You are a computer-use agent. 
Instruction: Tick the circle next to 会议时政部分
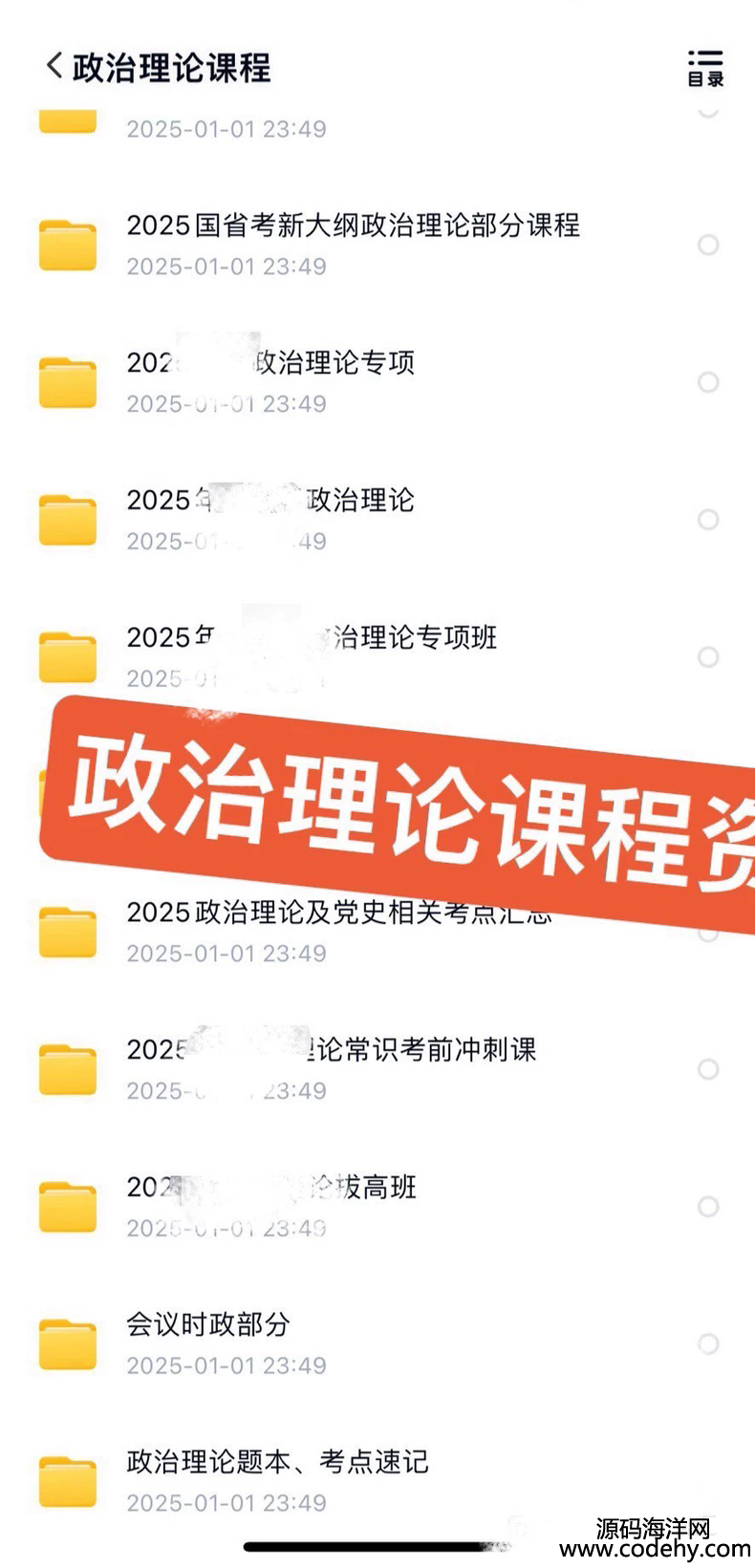(x=708, y=1343)
